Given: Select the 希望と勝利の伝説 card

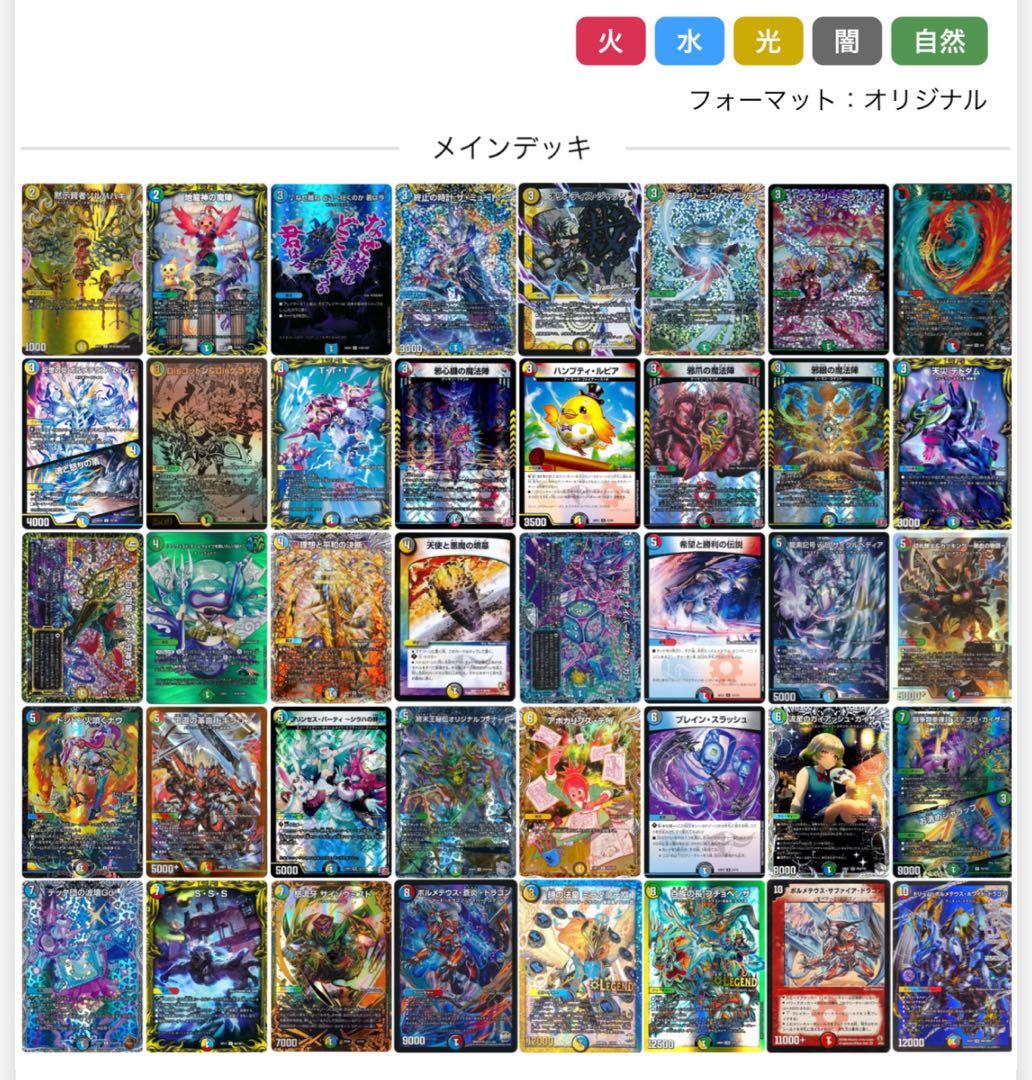Looking at the screenshot, I should coord(702,616).
